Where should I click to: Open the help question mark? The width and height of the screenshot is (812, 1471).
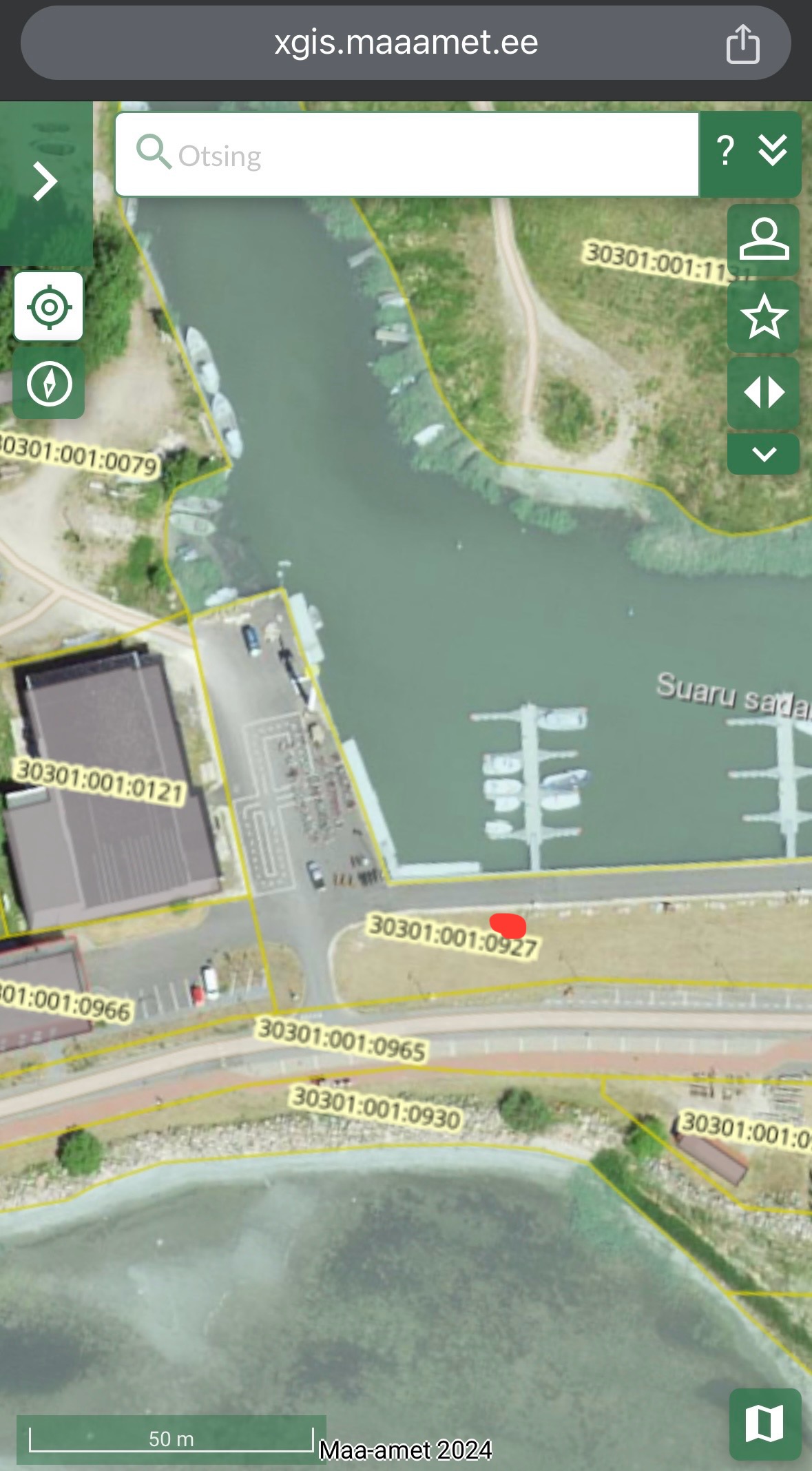(x=725, y=151)
